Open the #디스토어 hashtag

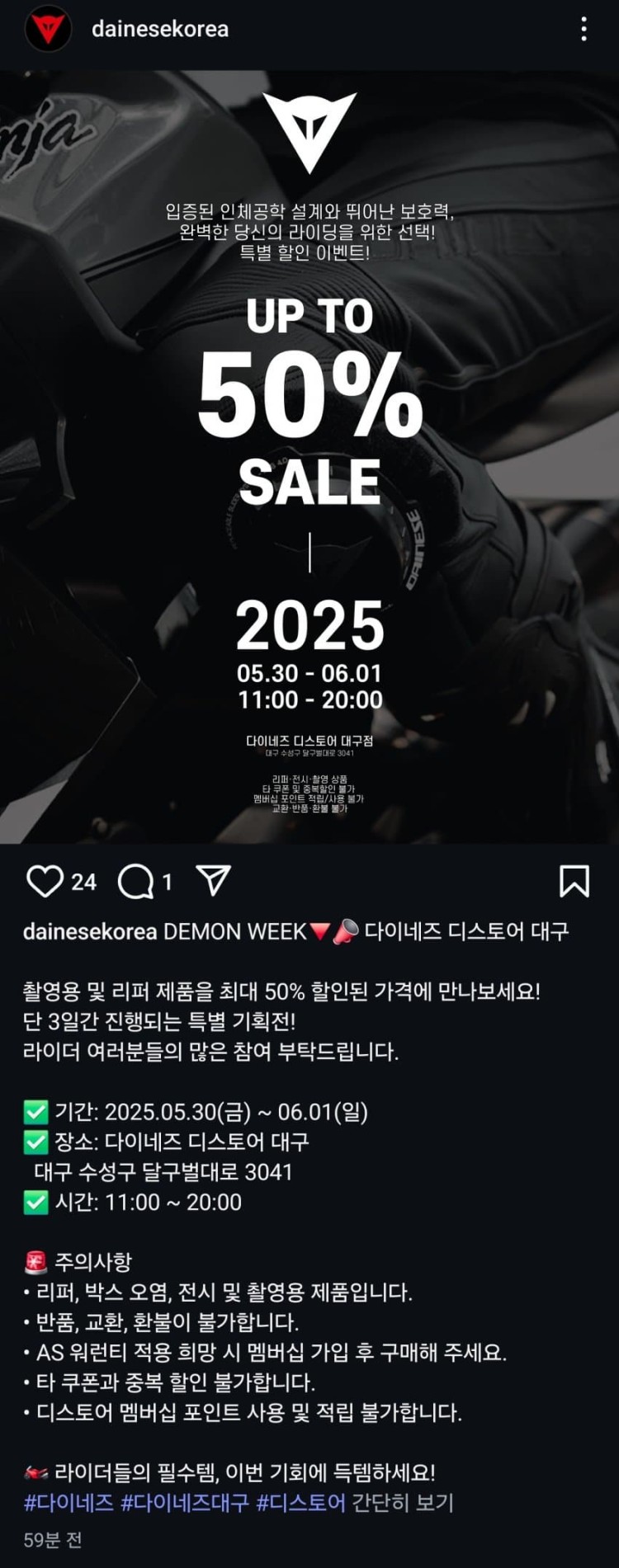tap(300, 1502)
